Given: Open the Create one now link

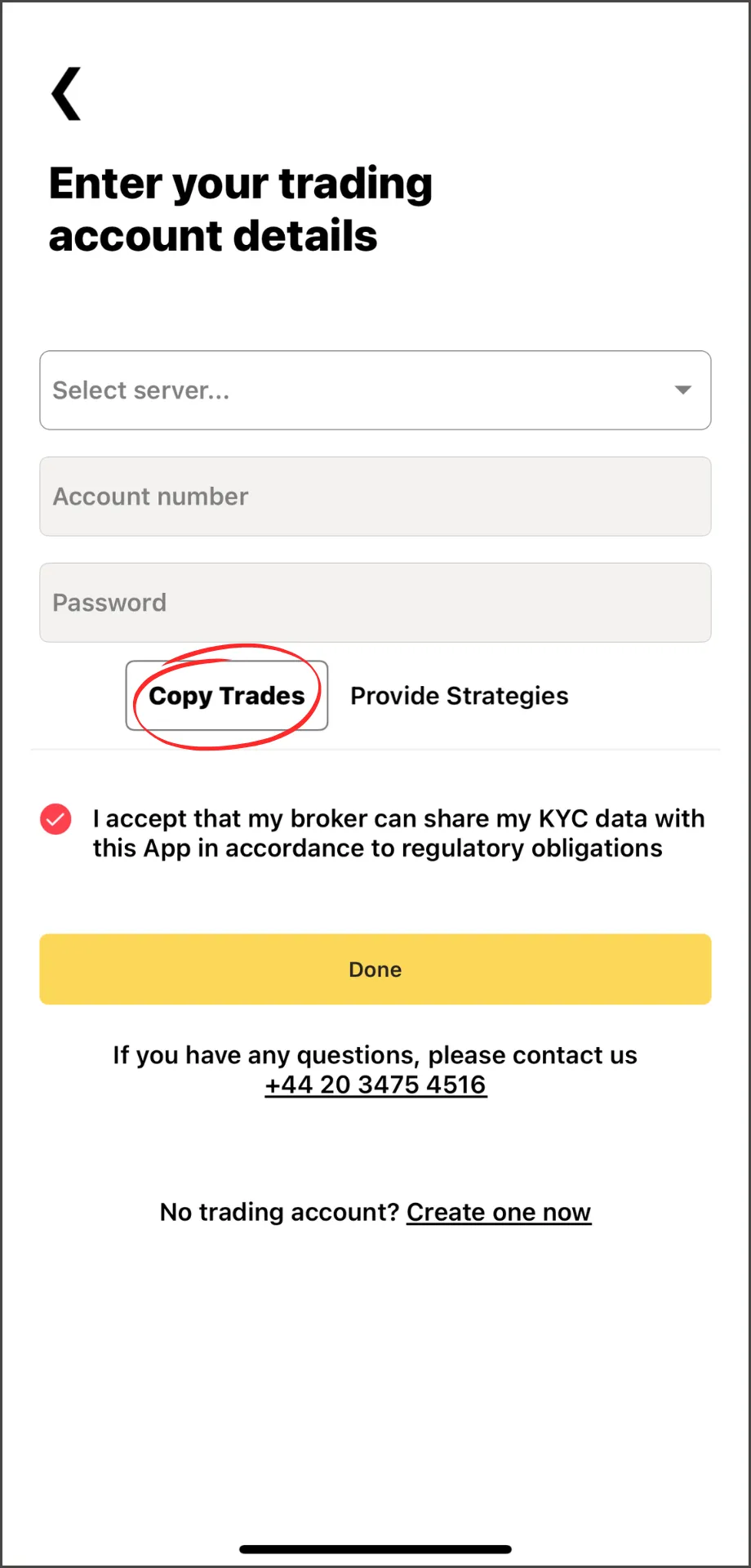Looking at the screenshot, I should [x=498, y=1212].
